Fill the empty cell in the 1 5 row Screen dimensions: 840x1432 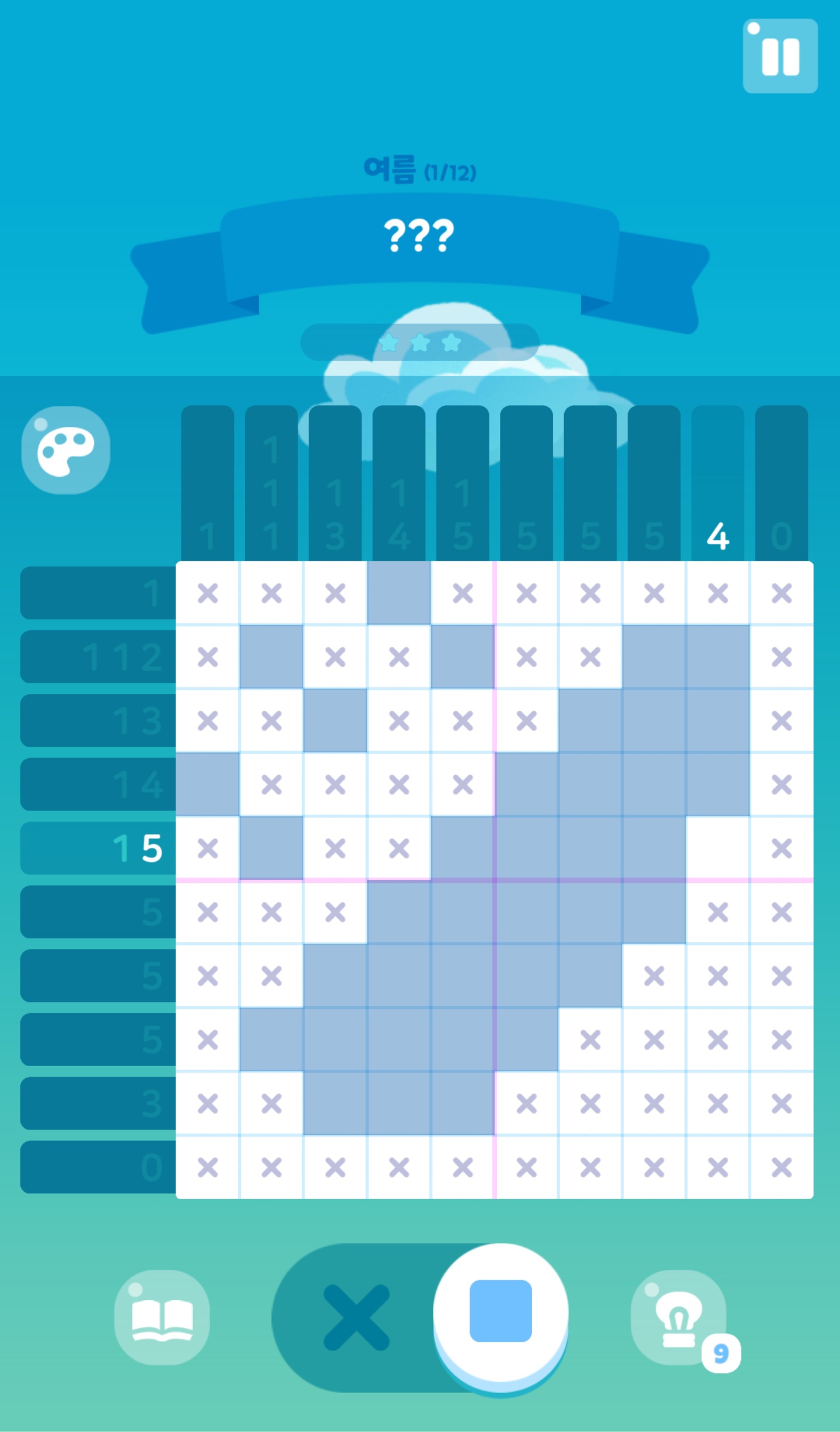tap(717, 848)
